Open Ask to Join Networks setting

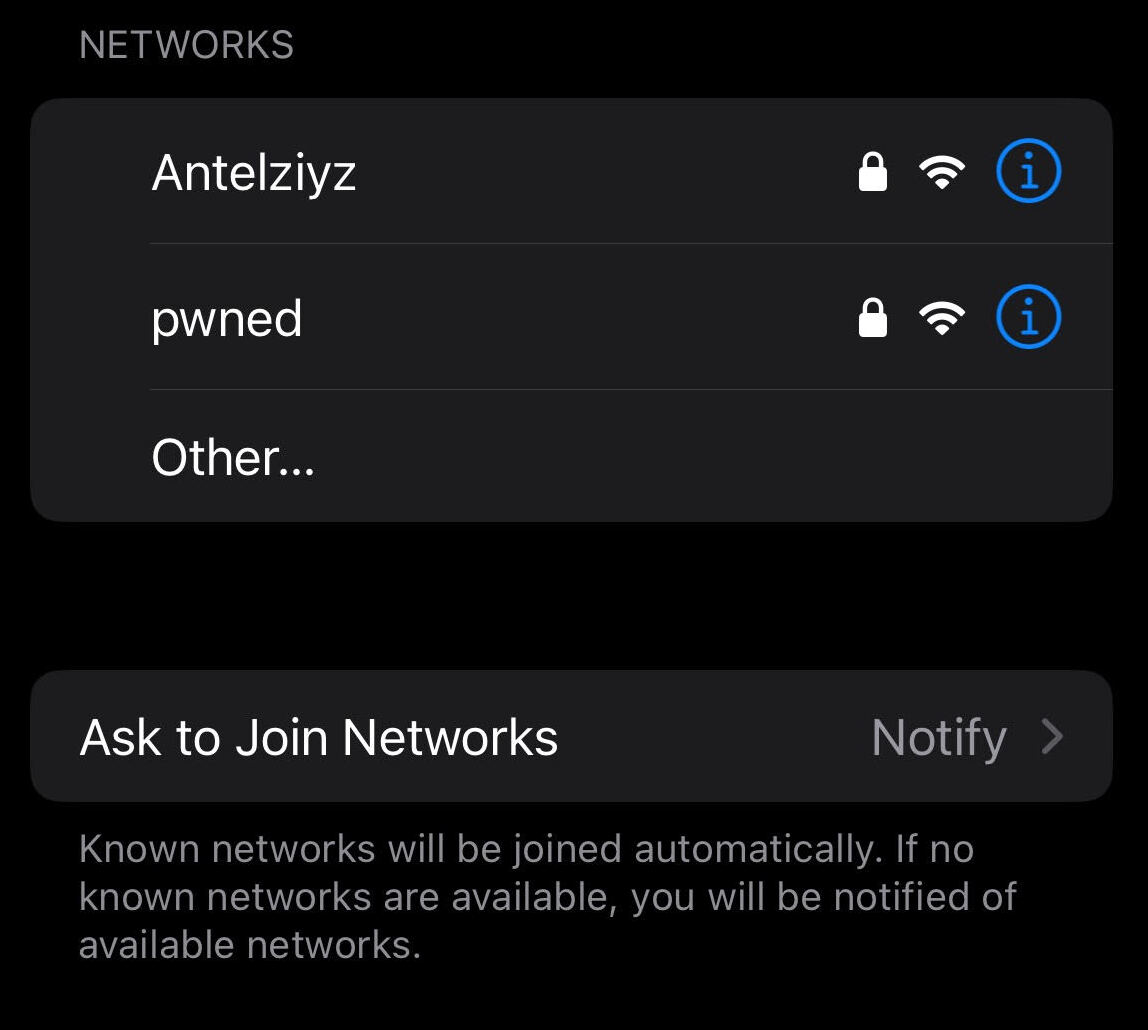coord(570,737)
